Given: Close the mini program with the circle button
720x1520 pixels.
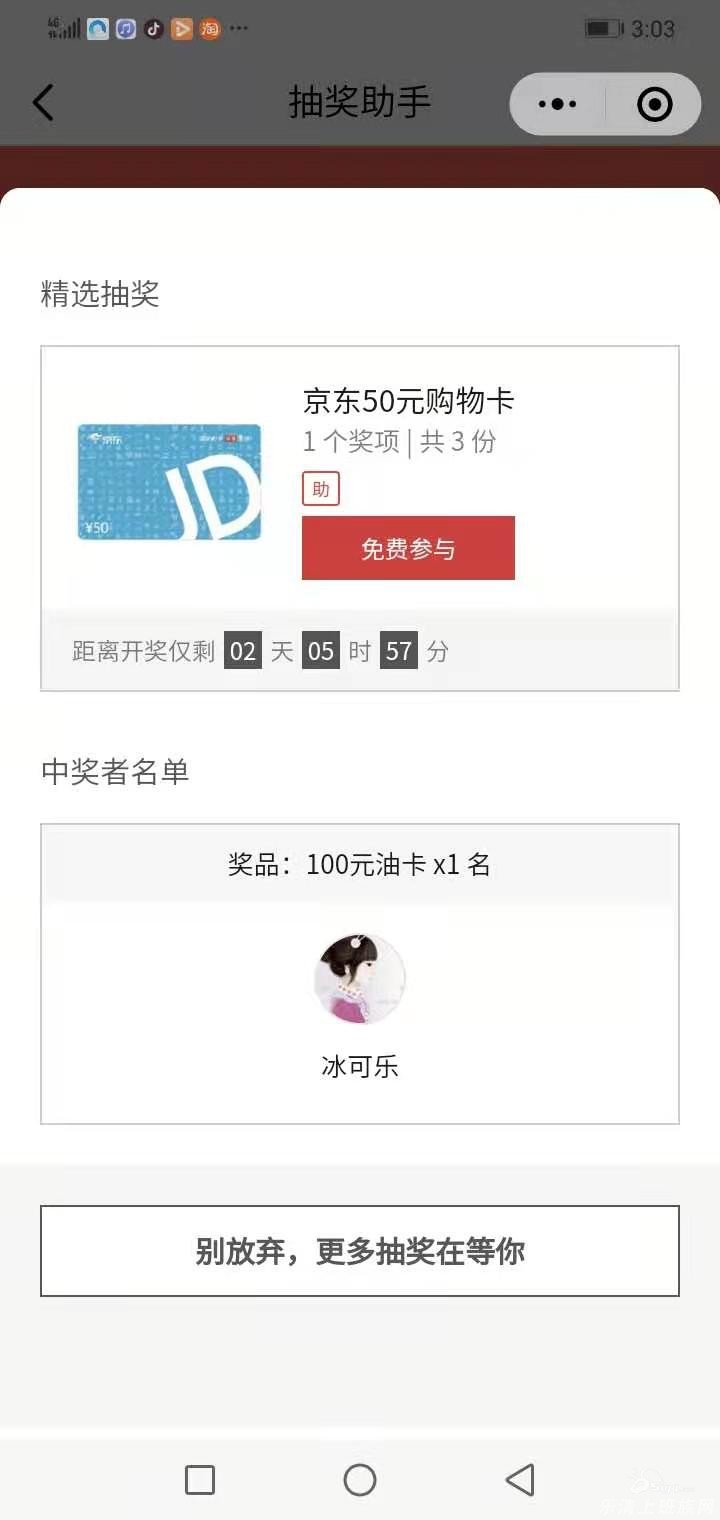Looking at the screenshot, I should (654, 104).
